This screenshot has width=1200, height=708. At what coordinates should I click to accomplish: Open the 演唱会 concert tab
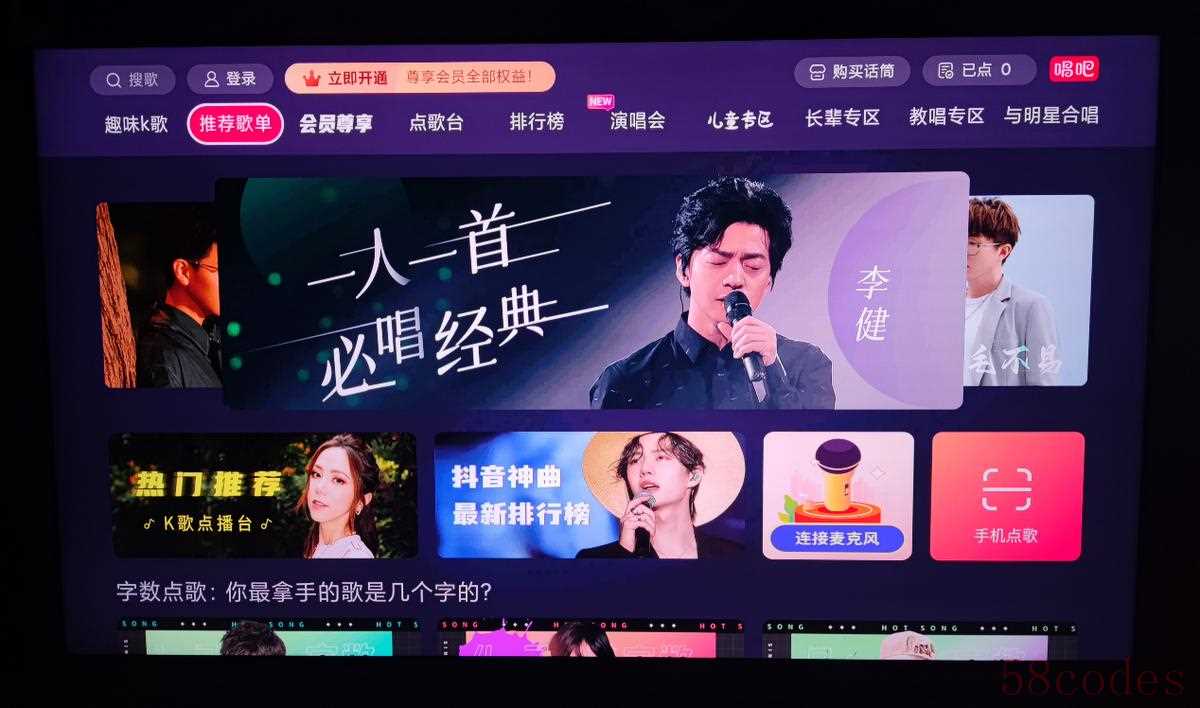click(x=638, y=122)
